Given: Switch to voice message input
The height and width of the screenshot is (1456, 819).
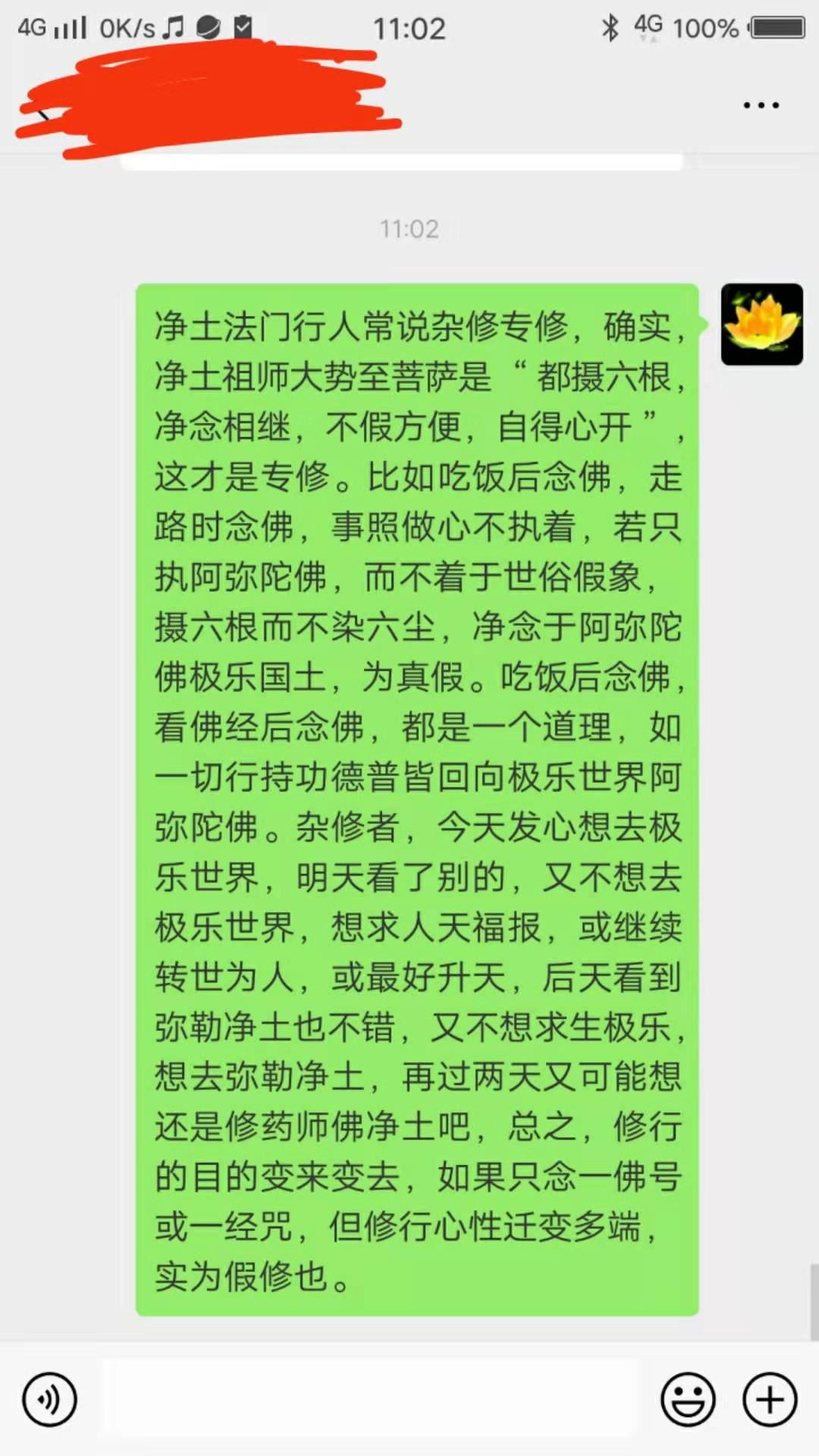Looking at the screenshot, I should point(50,1399).
